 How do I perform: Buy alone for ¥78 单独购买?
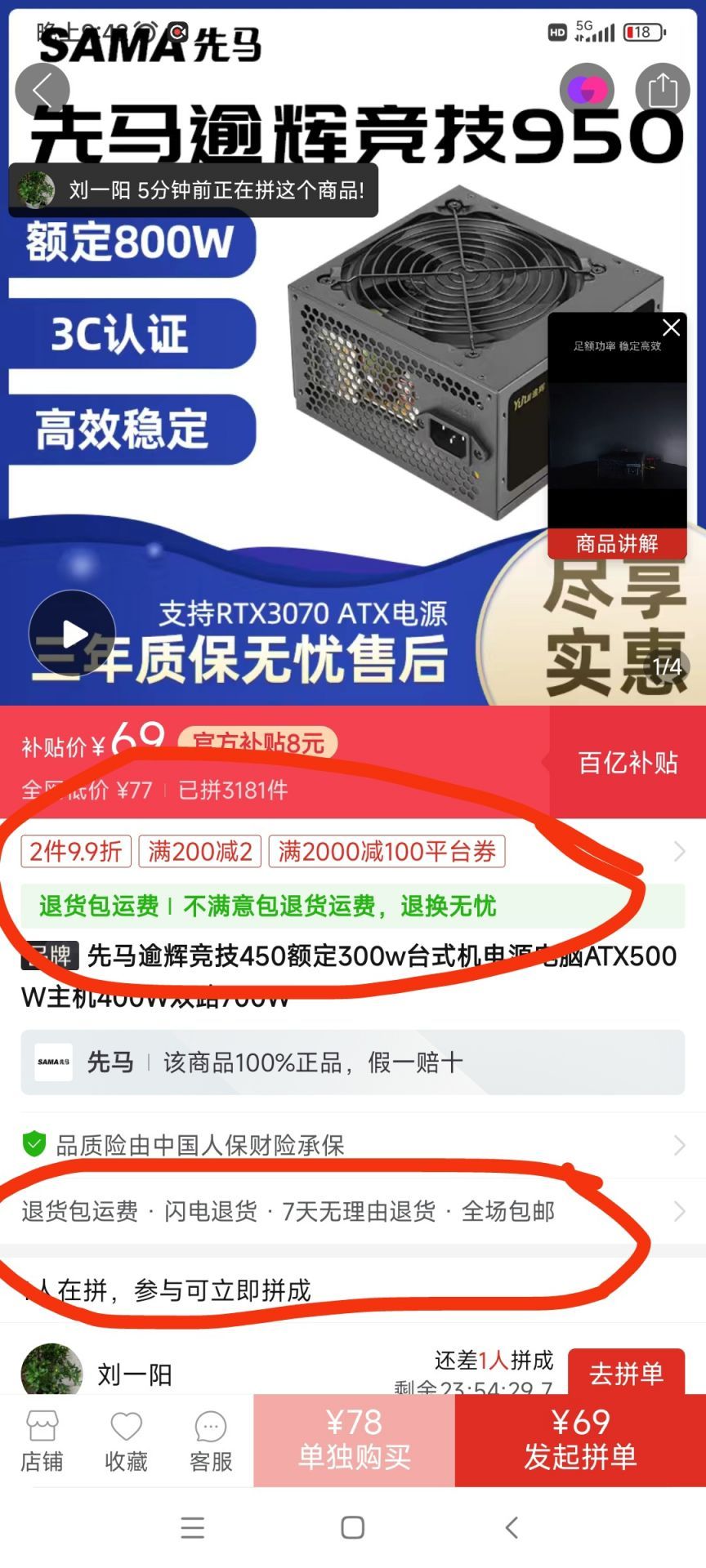(354, 1440)
